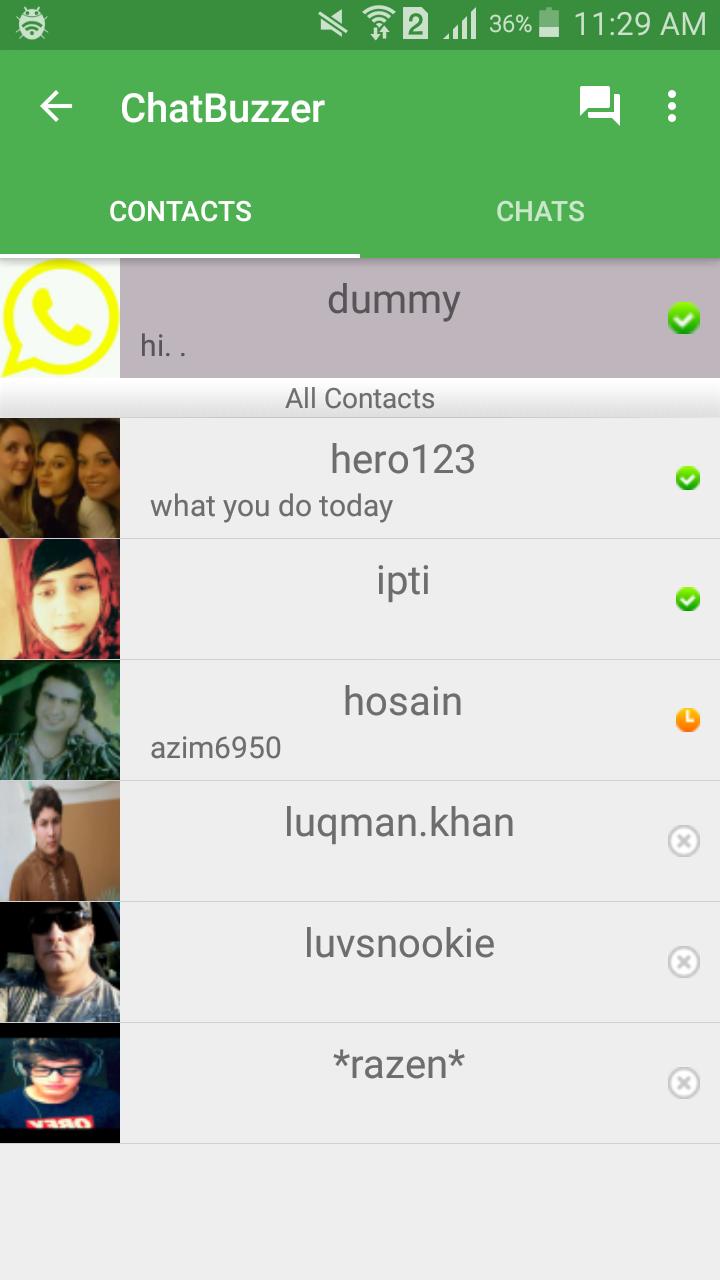Viewport: 720px width, 1280px height.
Task: Open the overflow menu
Action: 672,106
